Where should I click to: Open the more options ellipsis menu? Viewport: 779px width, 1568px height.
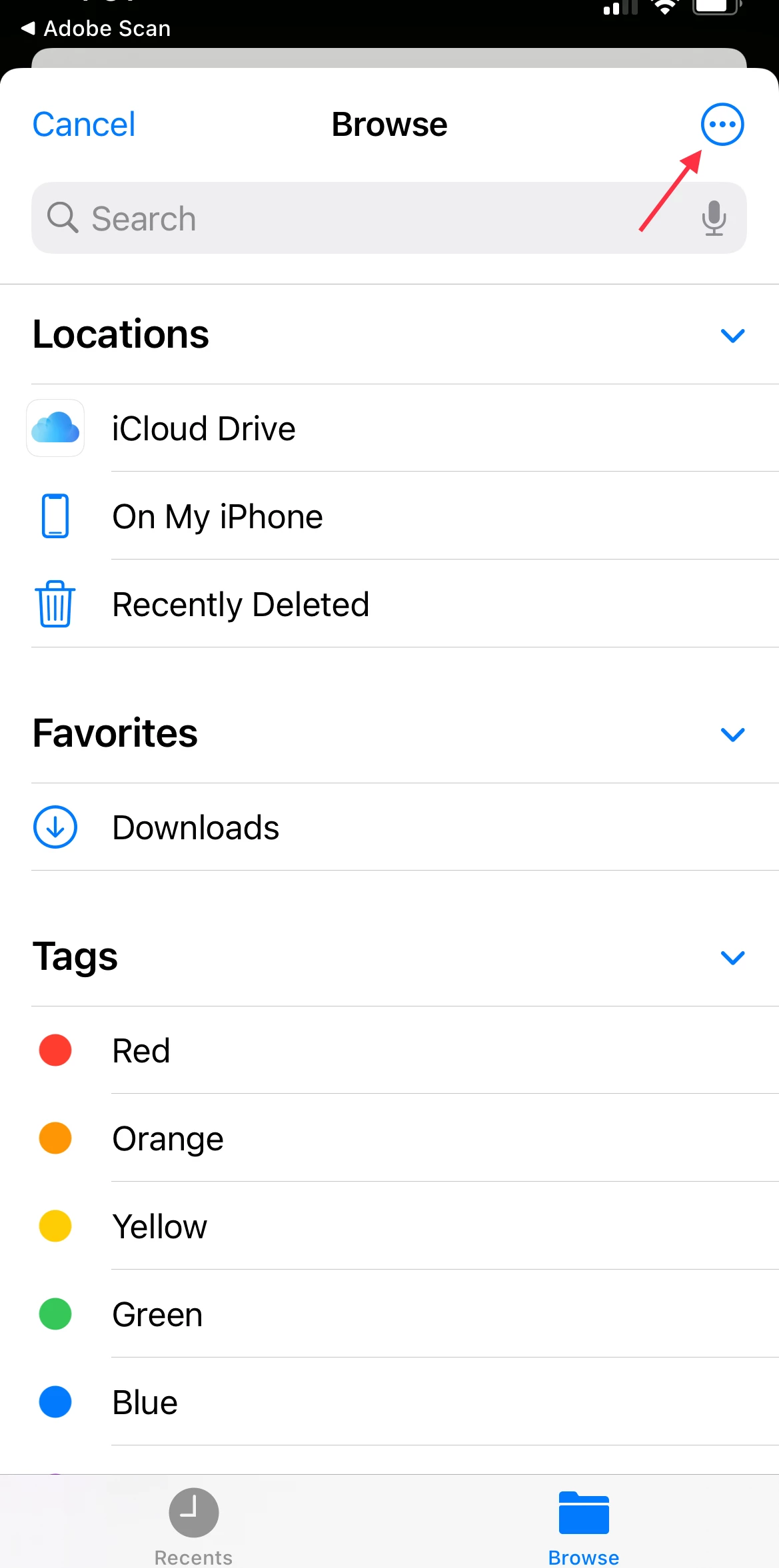[x=722, y=125]
